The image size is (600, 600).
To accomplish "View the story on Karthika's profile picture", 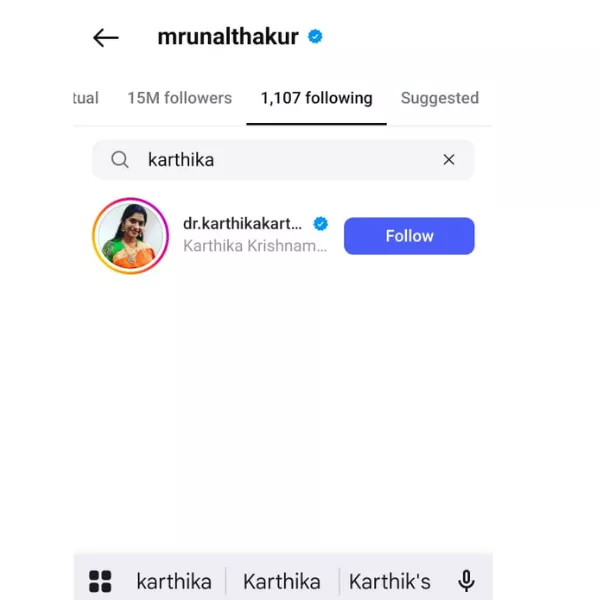I will 130,236.
